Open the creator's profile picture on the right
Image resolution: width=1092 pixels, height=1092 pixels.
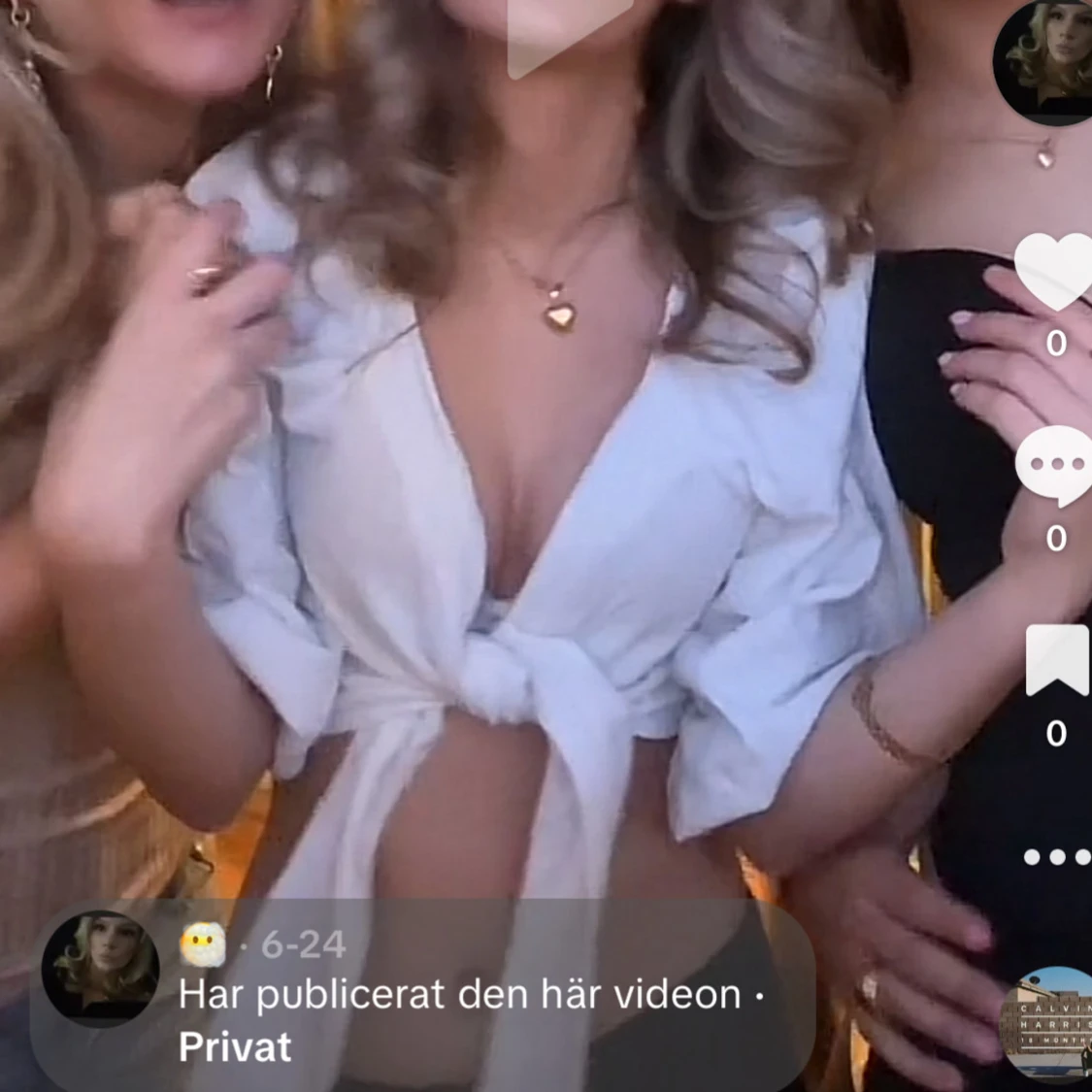(1046, 60)
